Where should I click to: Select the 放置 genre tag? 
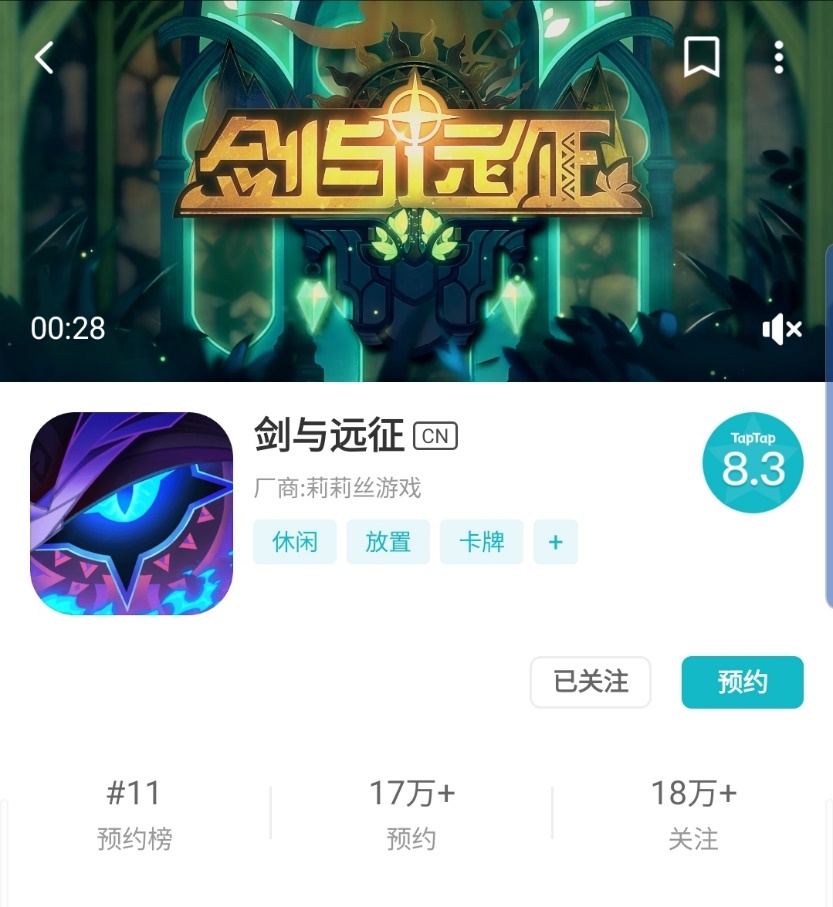pyautogui.click(x=388, y=541)
